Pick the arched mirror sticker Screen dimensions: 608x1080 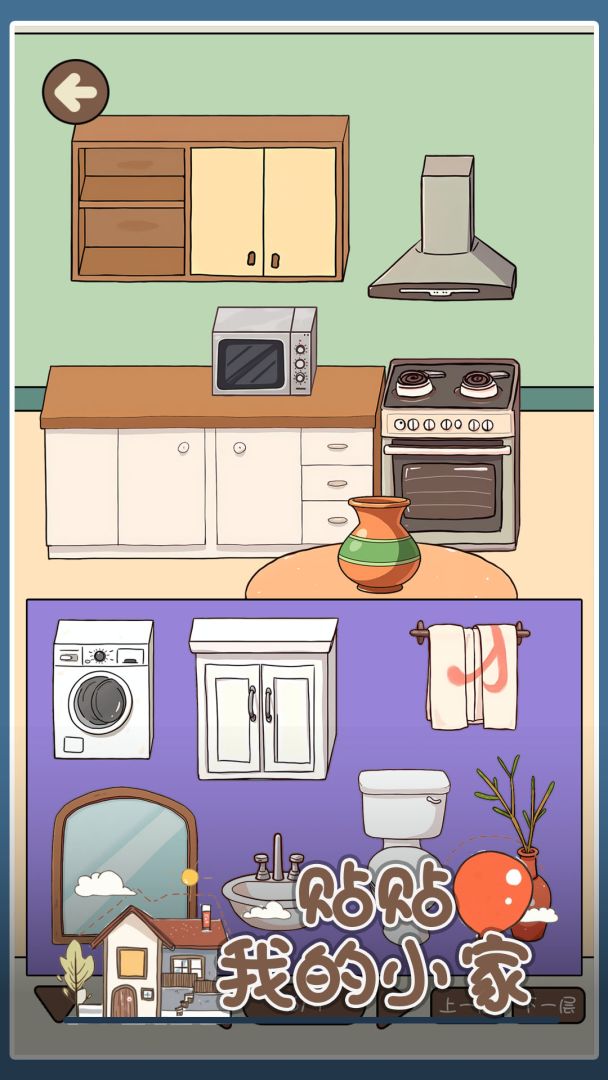pos(123,848)
